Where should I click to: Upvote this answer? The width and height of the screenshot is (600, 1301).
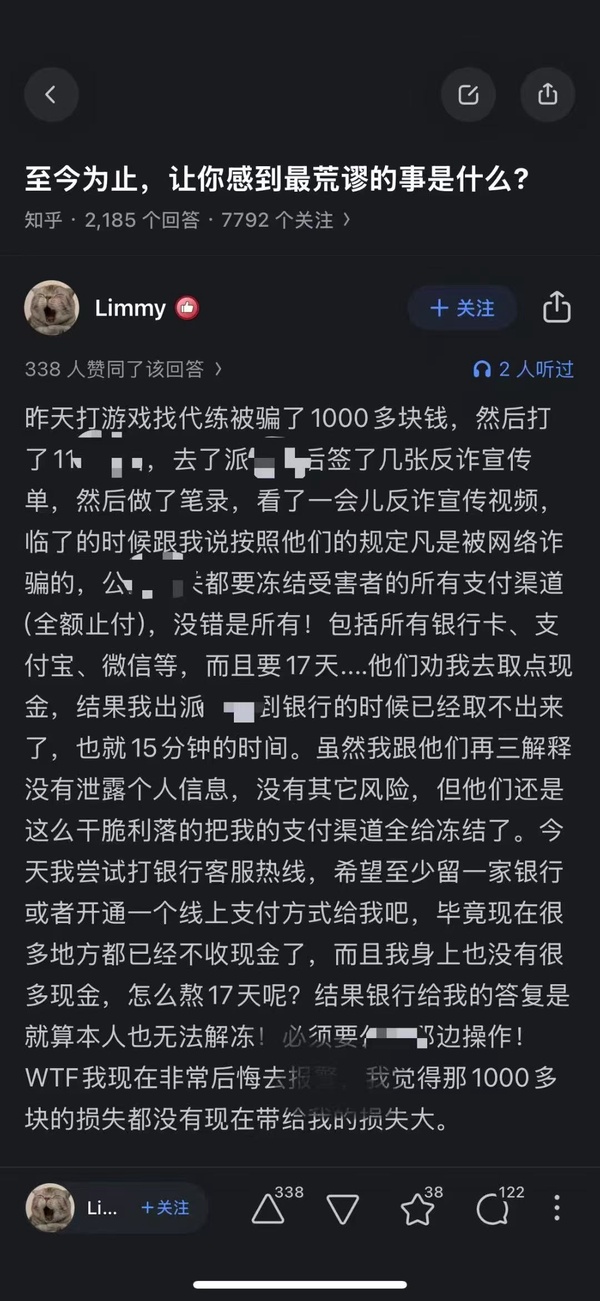click(x=268, y=1209)
